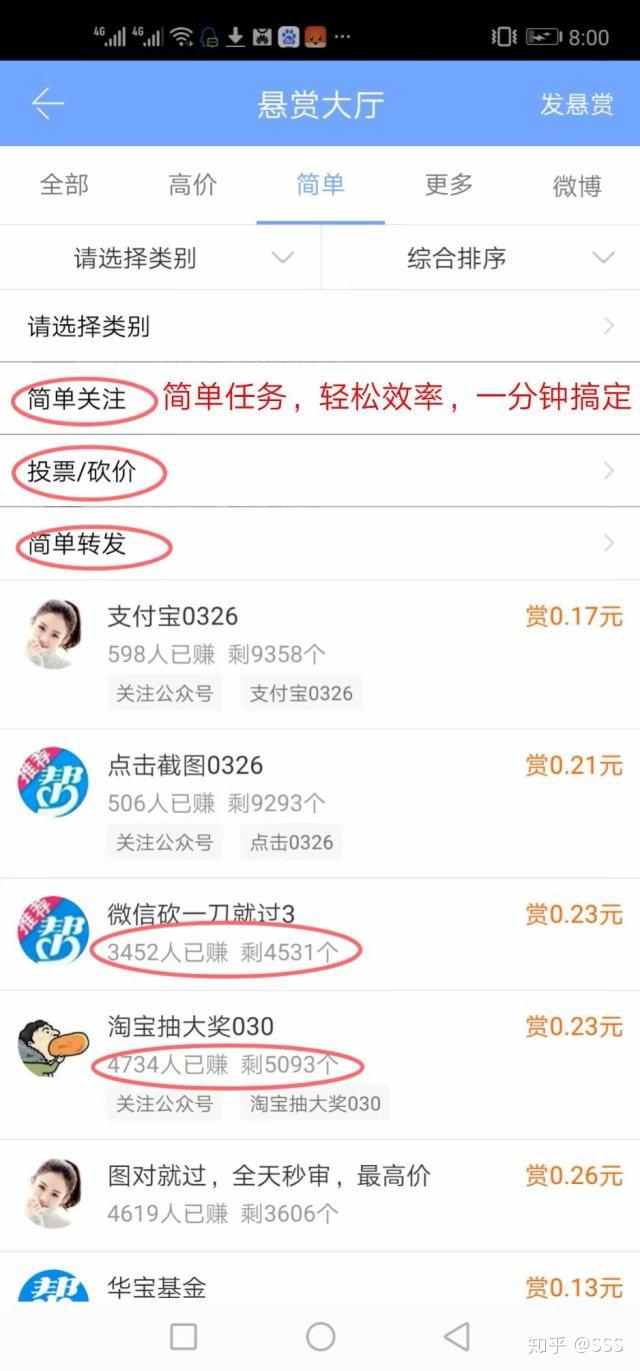Go back using the top-left arrow

click(47, 104)
